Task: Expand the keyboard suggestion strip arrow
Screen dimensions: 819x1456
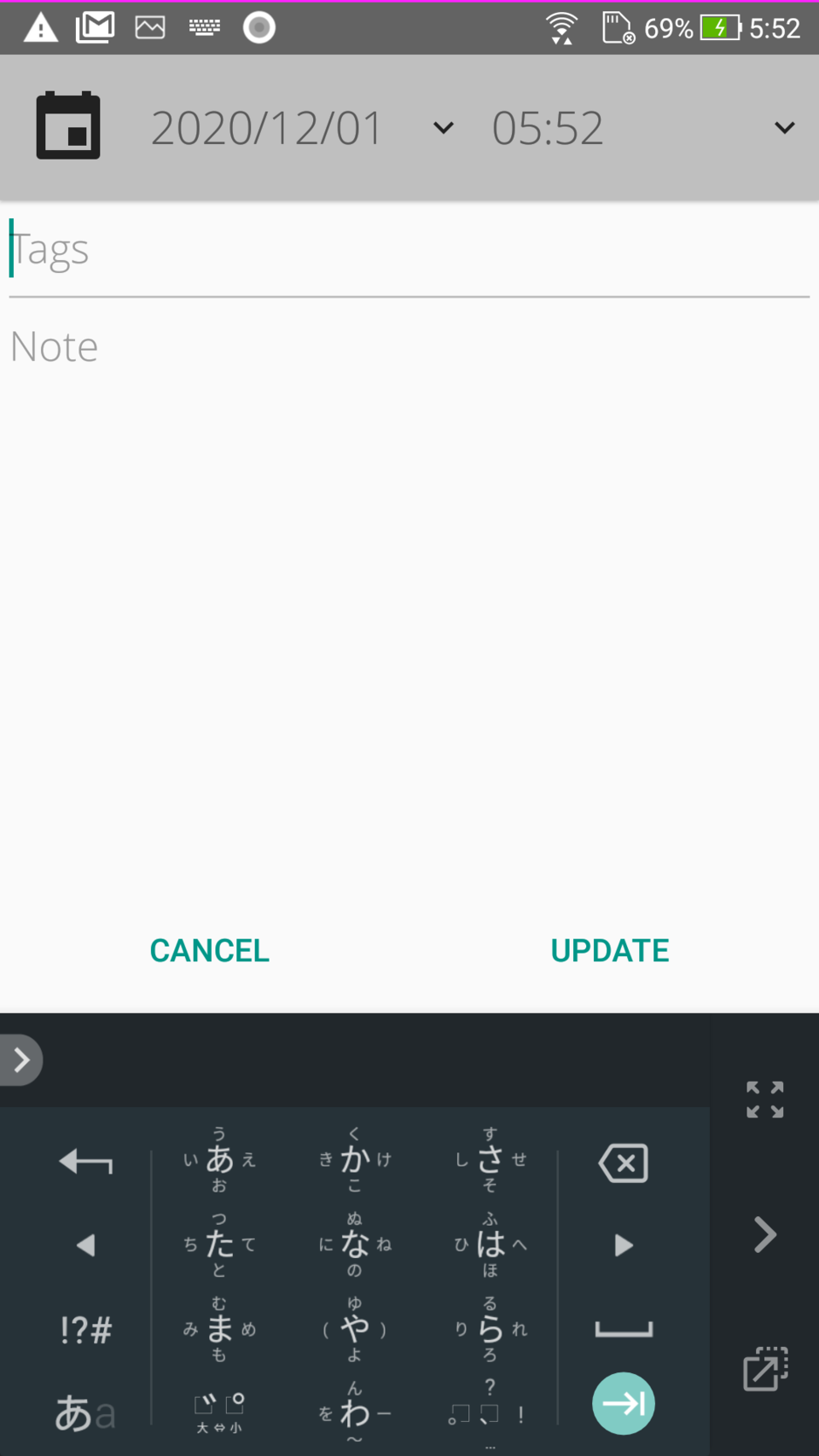Action: click(21, 1059)
